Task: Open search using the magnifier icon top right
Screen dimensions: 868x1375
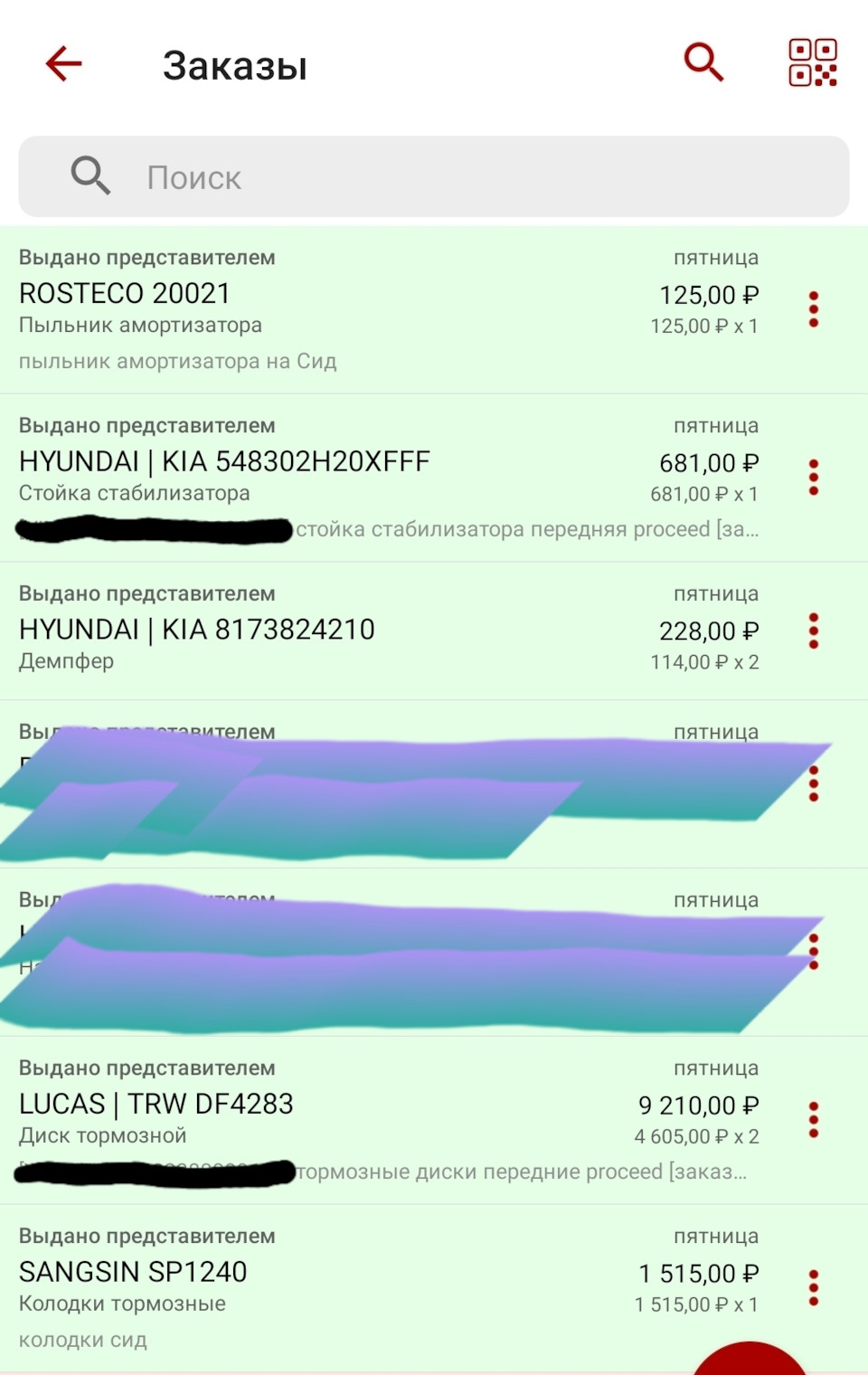Action: pyautogui.click(x=703, y=62)
